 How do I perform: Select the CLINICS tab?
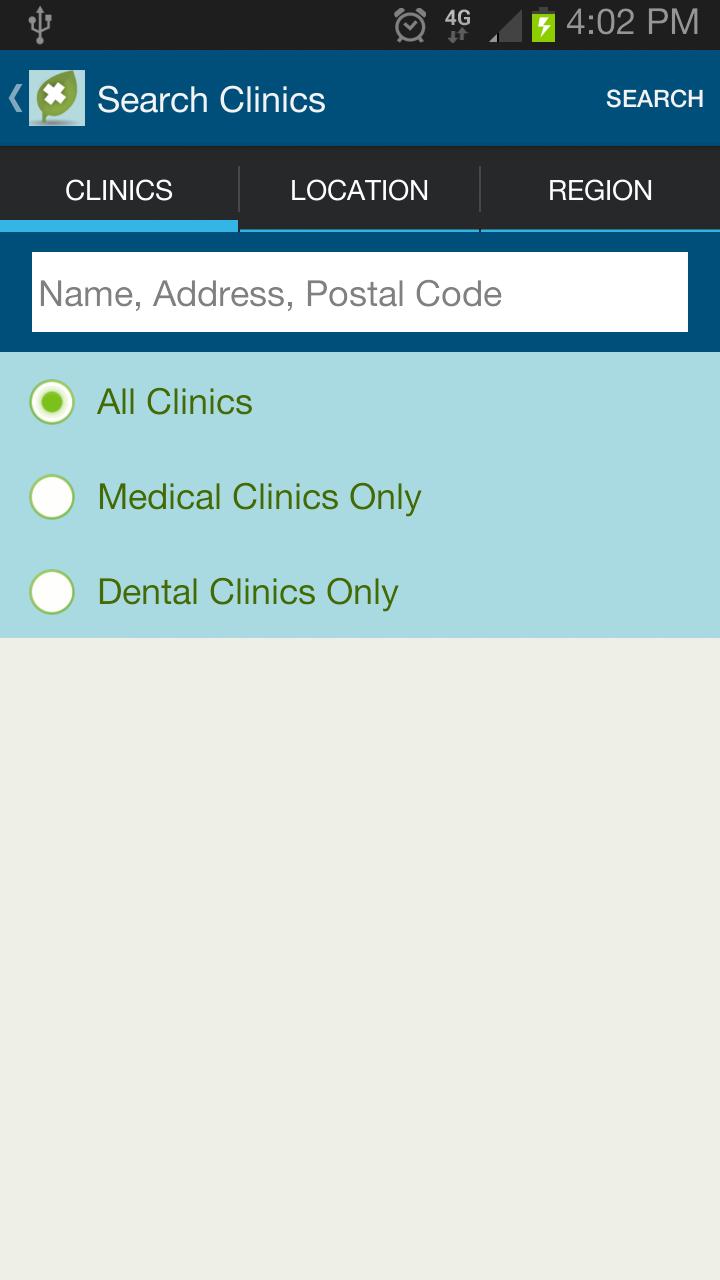[x=117, y=190]
